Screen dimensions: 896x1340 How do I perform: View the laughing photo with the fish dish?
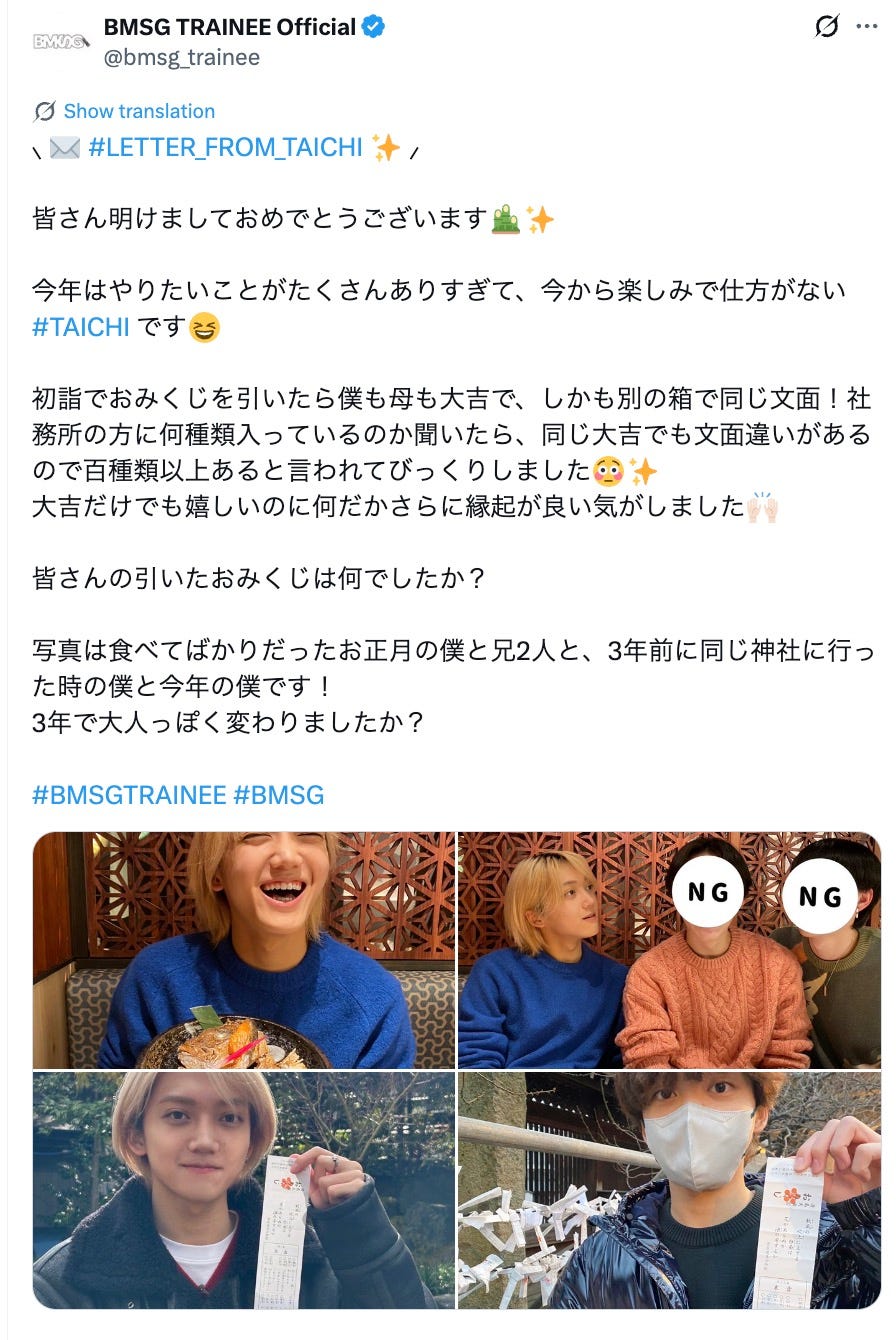click(244, 950)
